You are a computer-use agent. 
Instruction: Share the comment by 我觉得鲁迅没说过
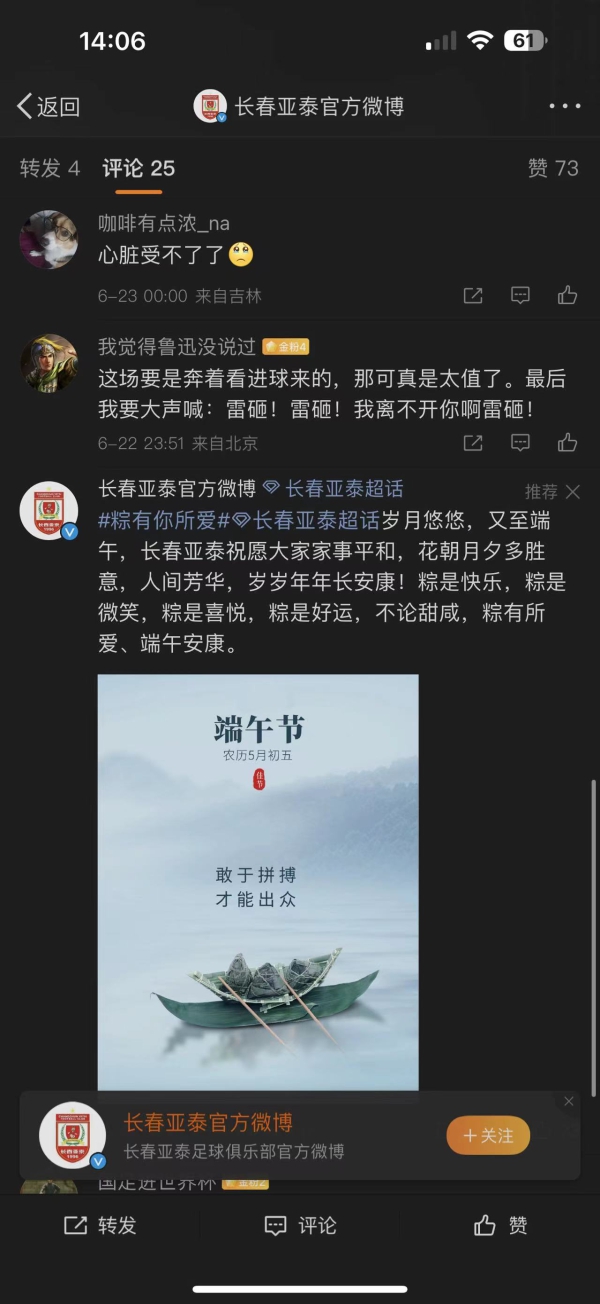[473, 442]
